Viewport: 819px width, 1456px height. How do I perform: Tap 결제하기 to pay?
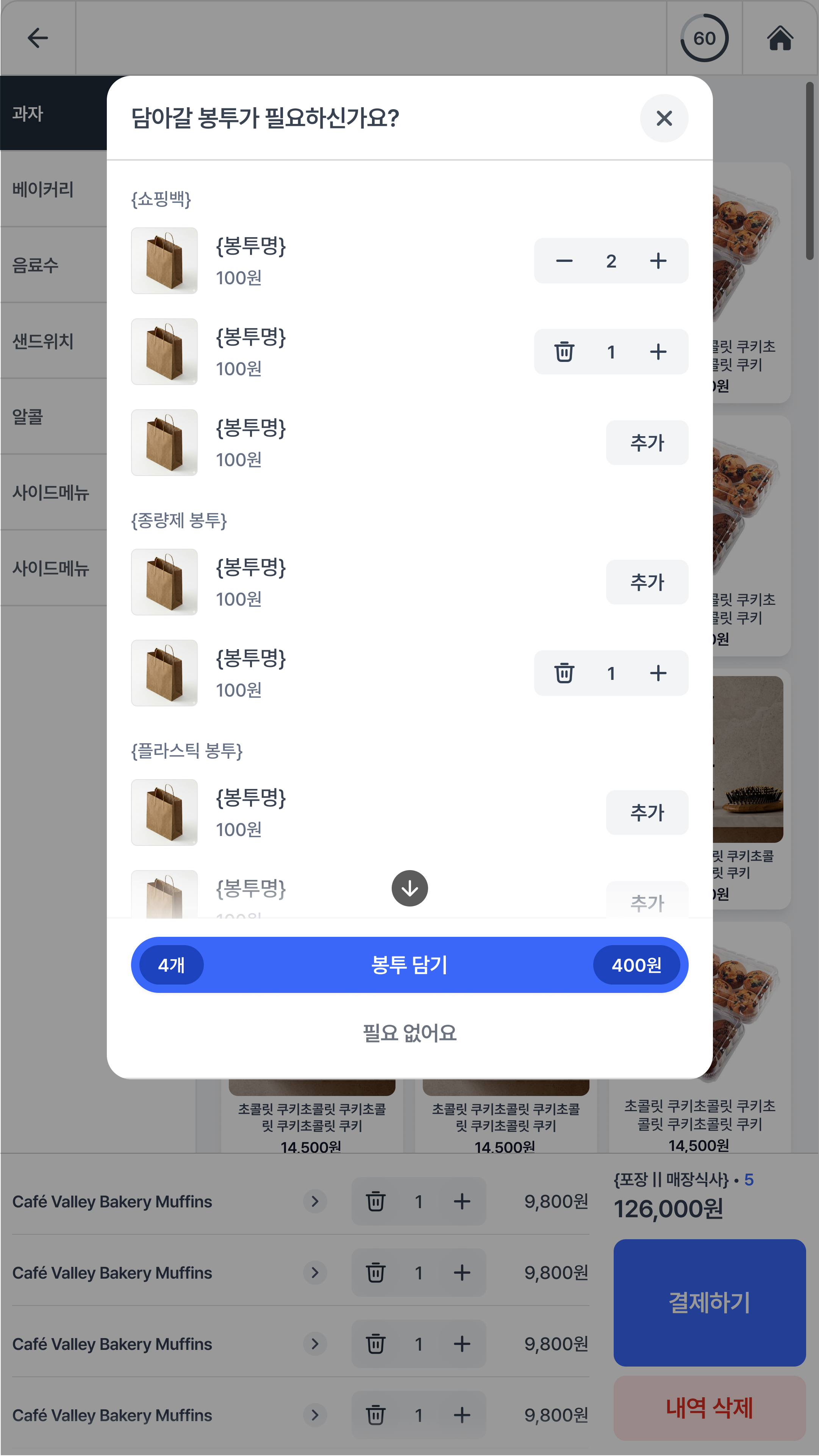[x=709, y=1303]
